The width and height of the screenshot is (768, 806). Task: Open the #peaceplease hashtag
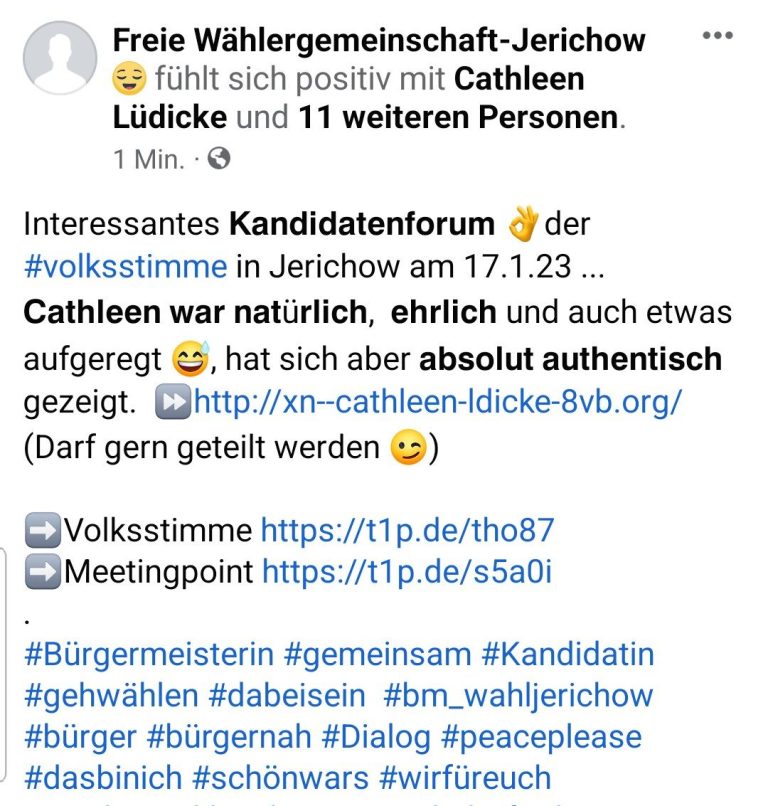pyautogui.click(x=541, y=736)
